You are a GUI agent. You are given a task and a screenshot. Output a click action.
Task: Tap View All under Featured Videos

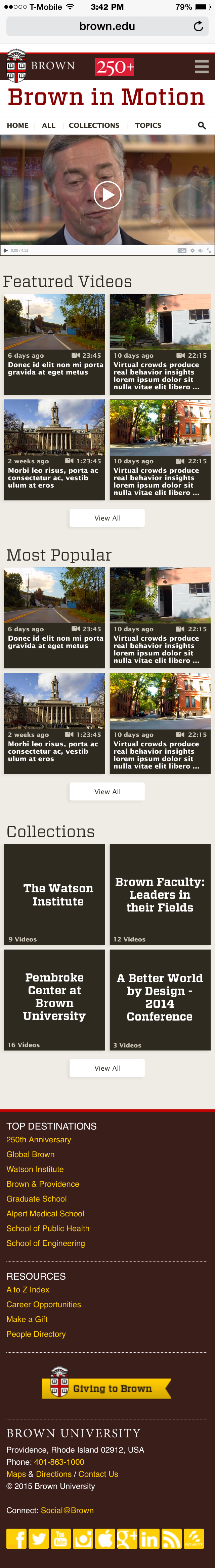[107, 518]
